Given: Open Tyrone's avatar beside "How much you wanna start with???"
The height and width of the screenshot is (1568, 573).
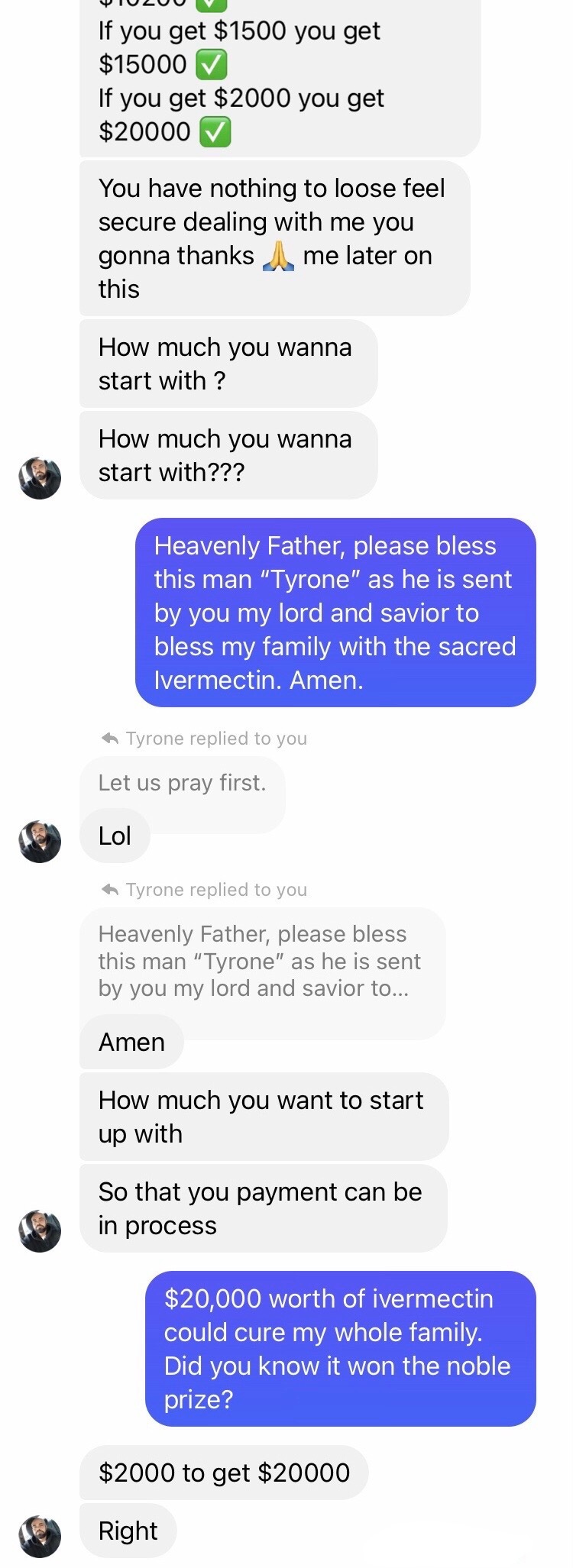Looking at the screenshot, I should pos(40,478).
